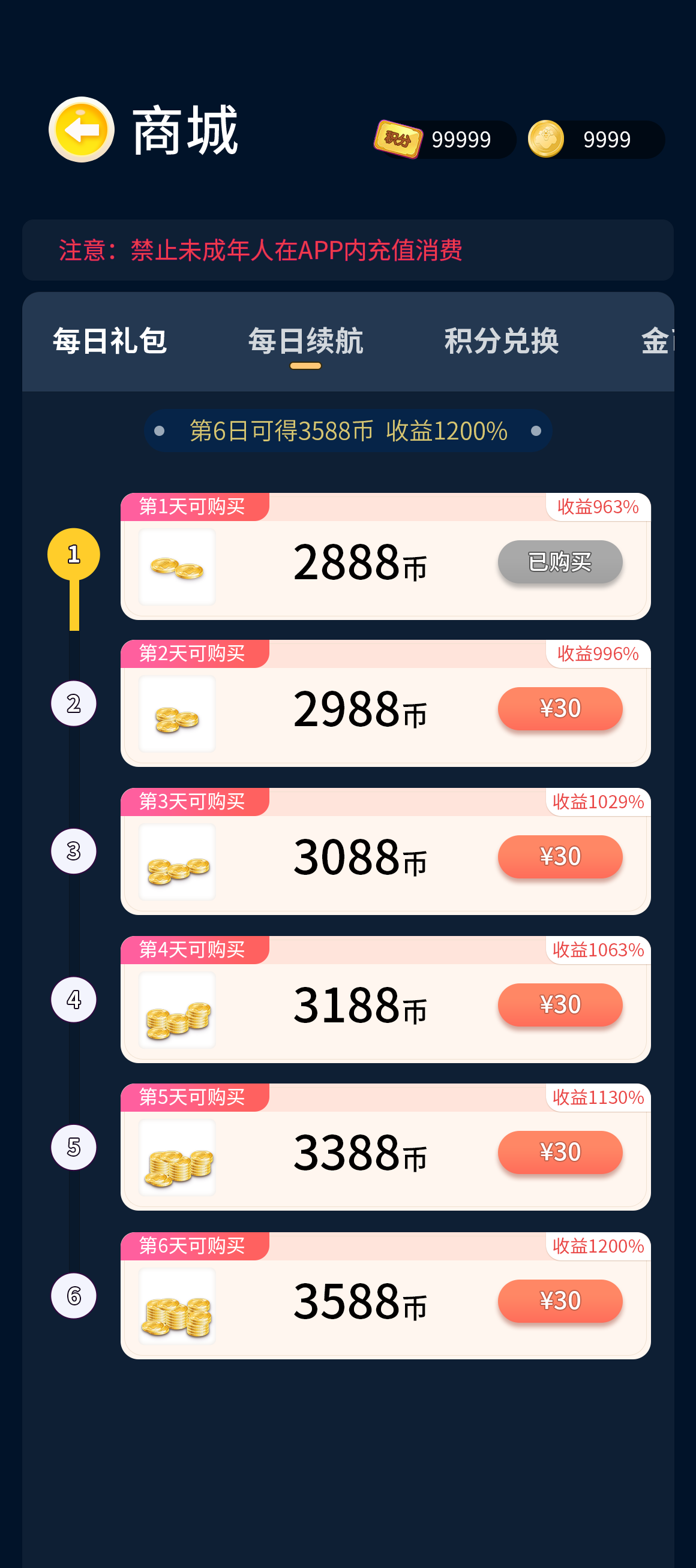The height and width of the screenshot is (1568, 696).
Task: Purchase the 3588币 pack for ¥30
Action: click(x=560, y=1301)
